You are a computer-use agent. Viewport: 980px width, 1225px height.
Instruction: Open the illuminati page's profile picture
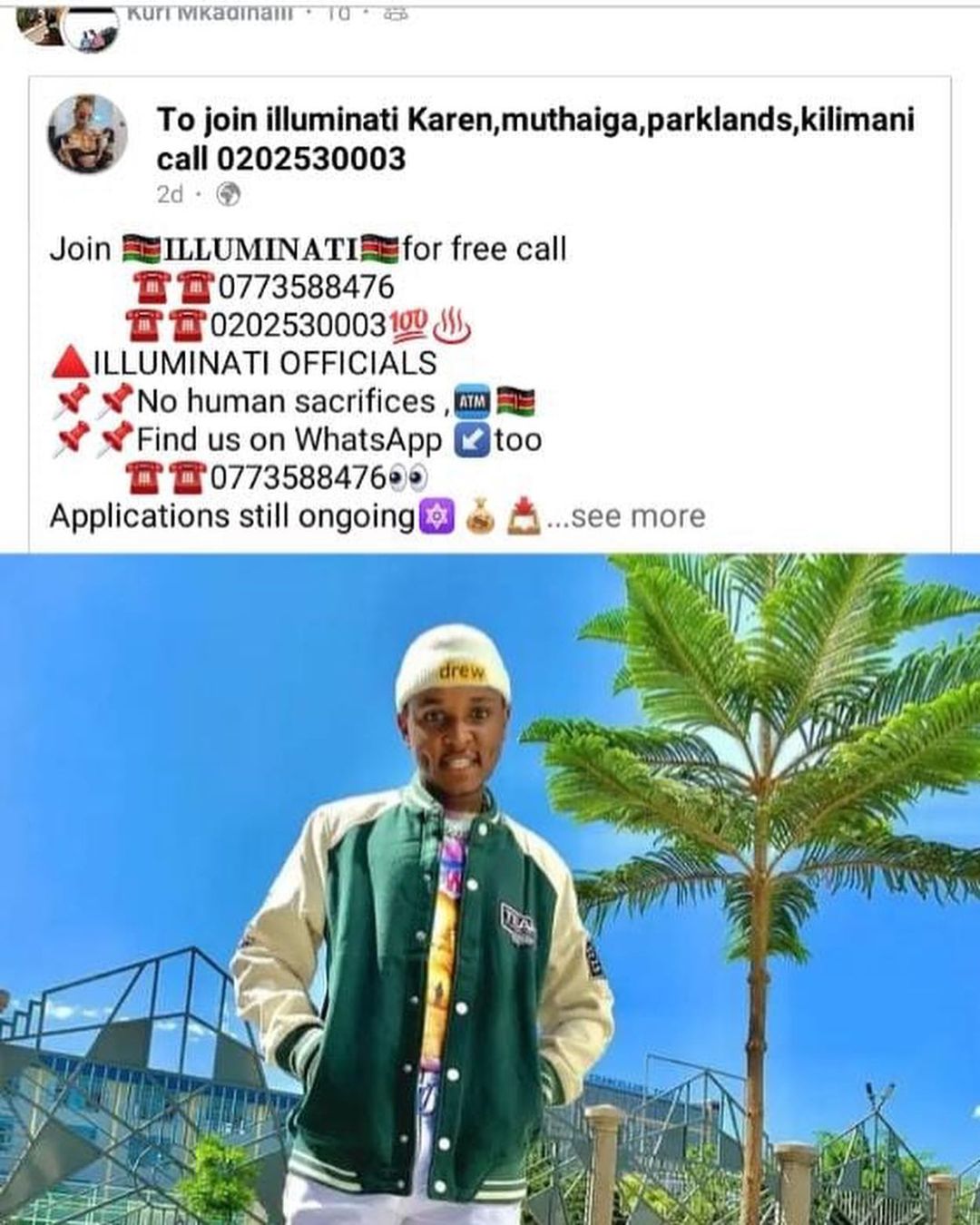[x=88, y=132]
